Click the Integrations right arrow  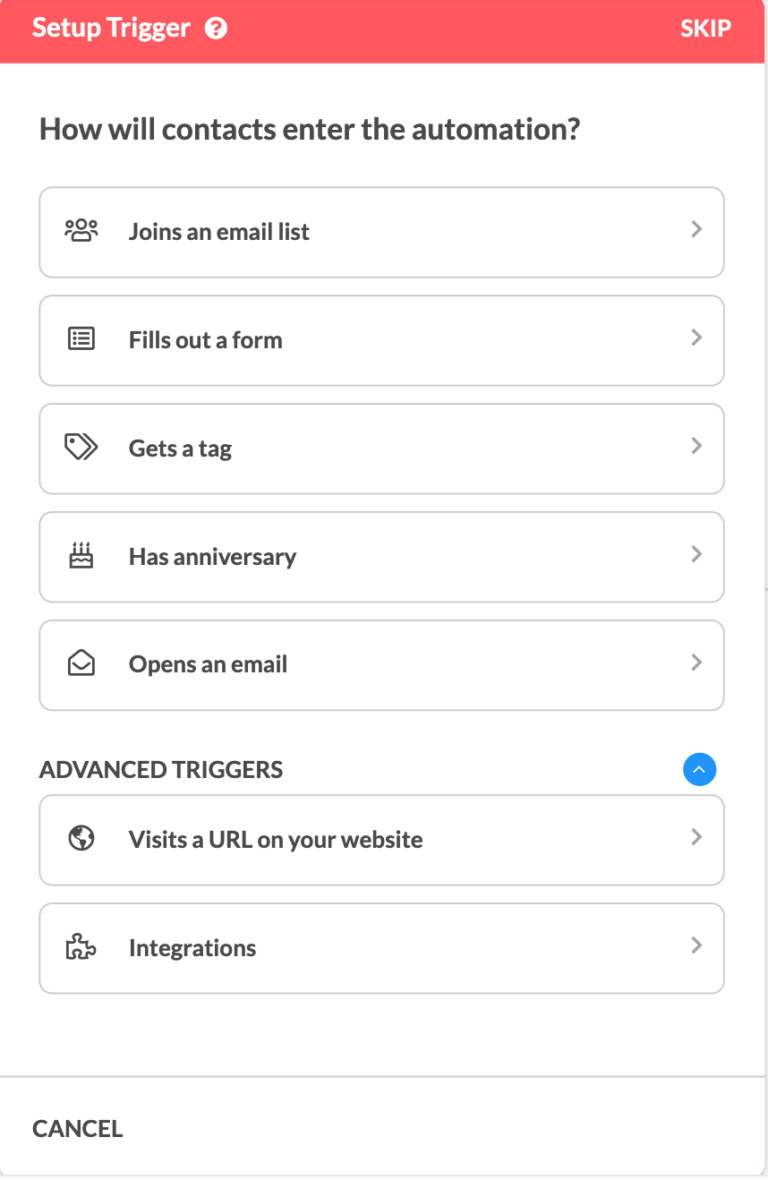pos(696,947)
